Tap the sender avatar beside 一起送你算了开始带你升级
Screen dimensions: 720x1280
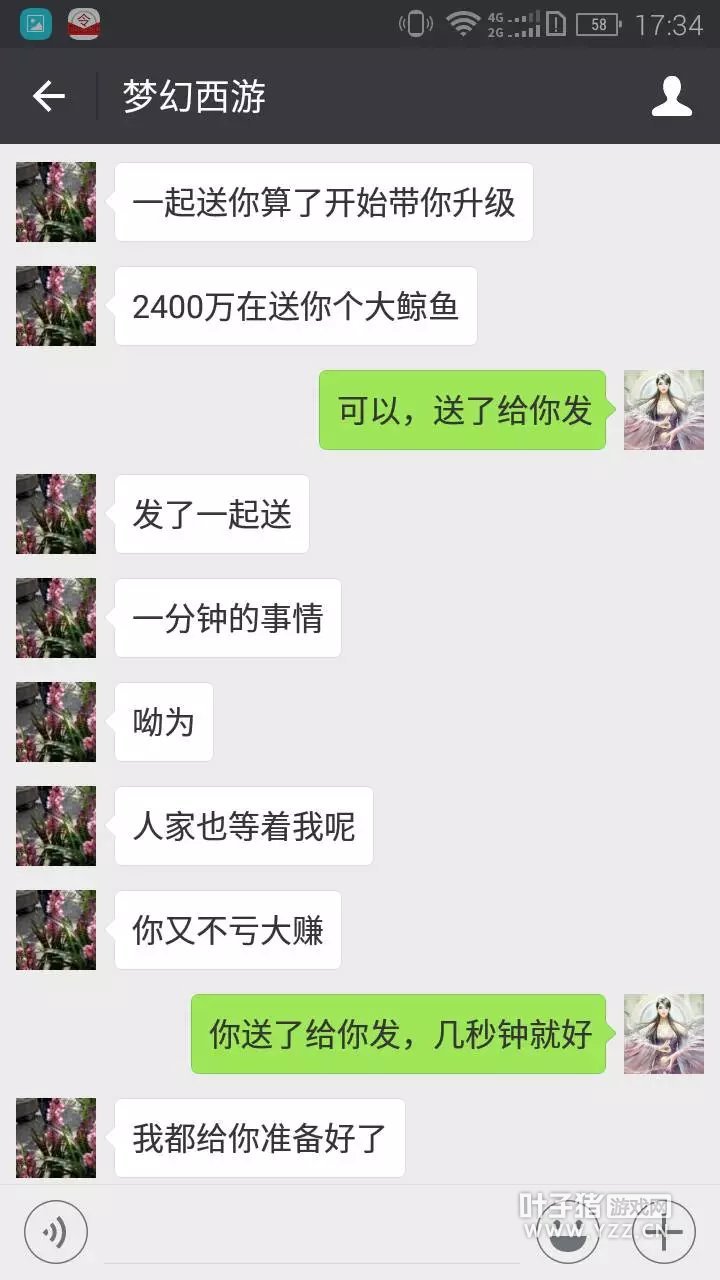coord(56,202)
